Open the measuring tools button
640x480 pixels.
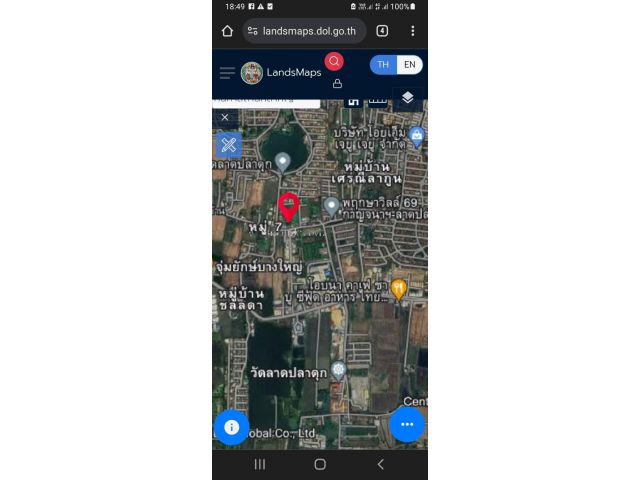pyautogui.click(x=228, y=144)
